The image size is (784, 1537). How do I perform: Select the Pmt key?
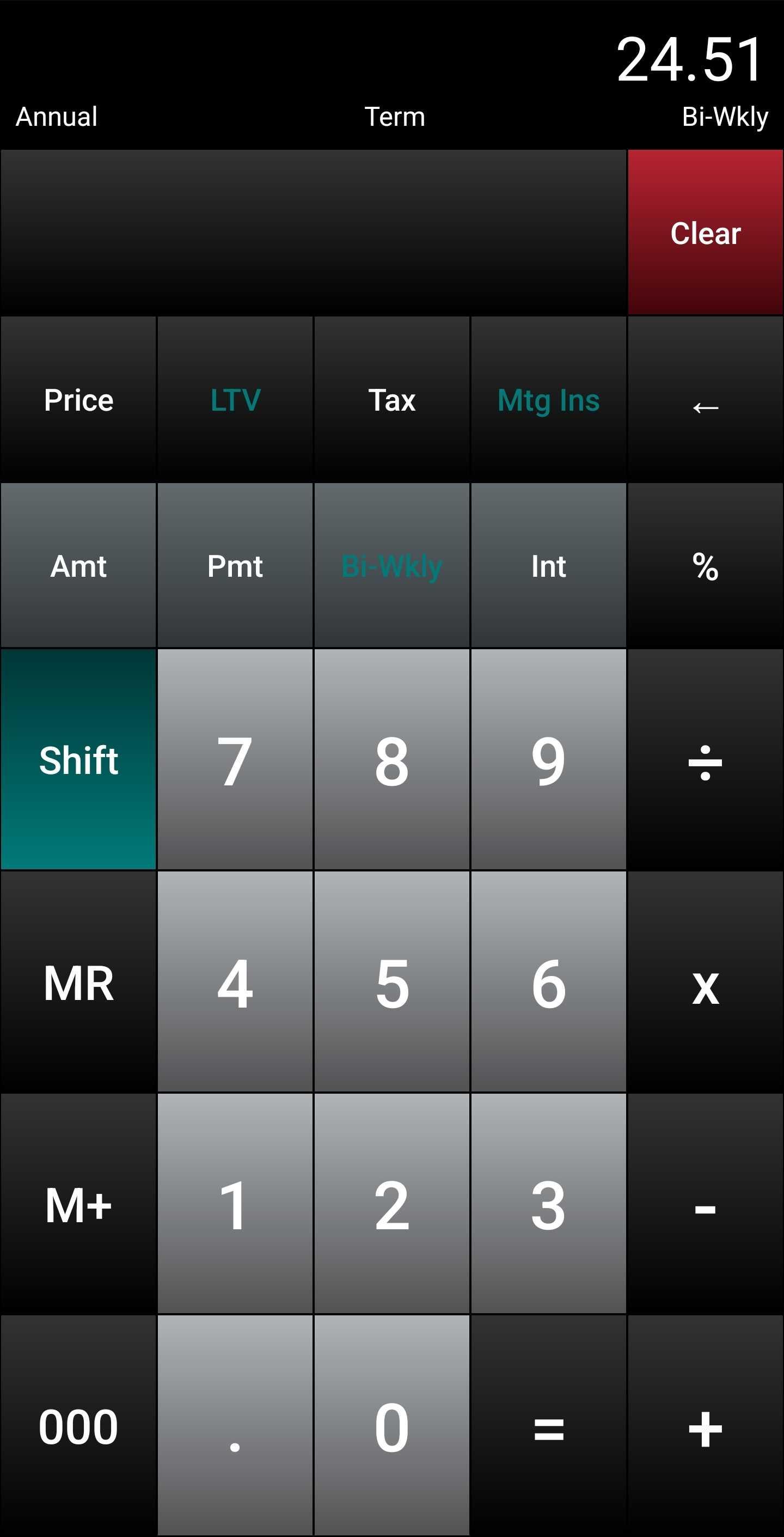235,565
